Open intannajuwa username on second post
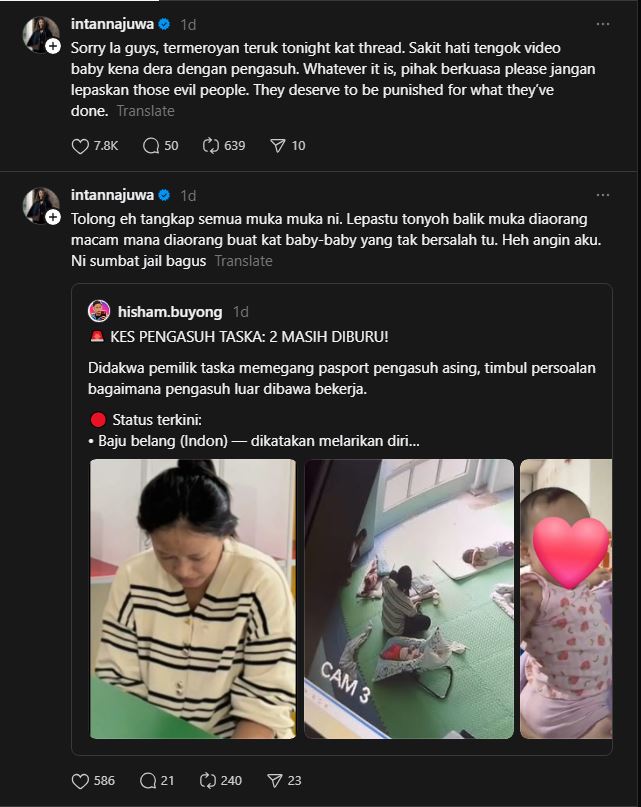The image size is (641, 807). [111, 194]
